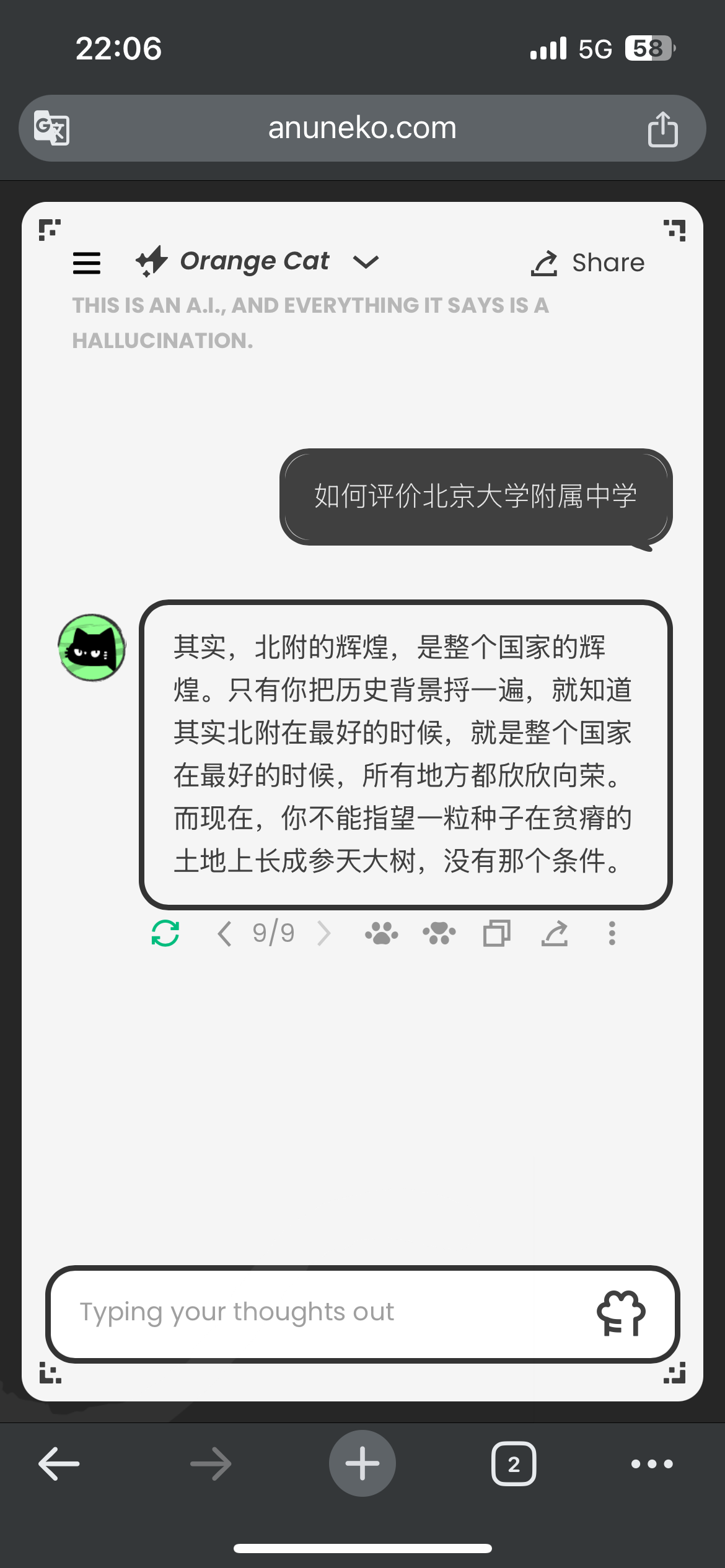Open more options for the reply

coord(612,933)
